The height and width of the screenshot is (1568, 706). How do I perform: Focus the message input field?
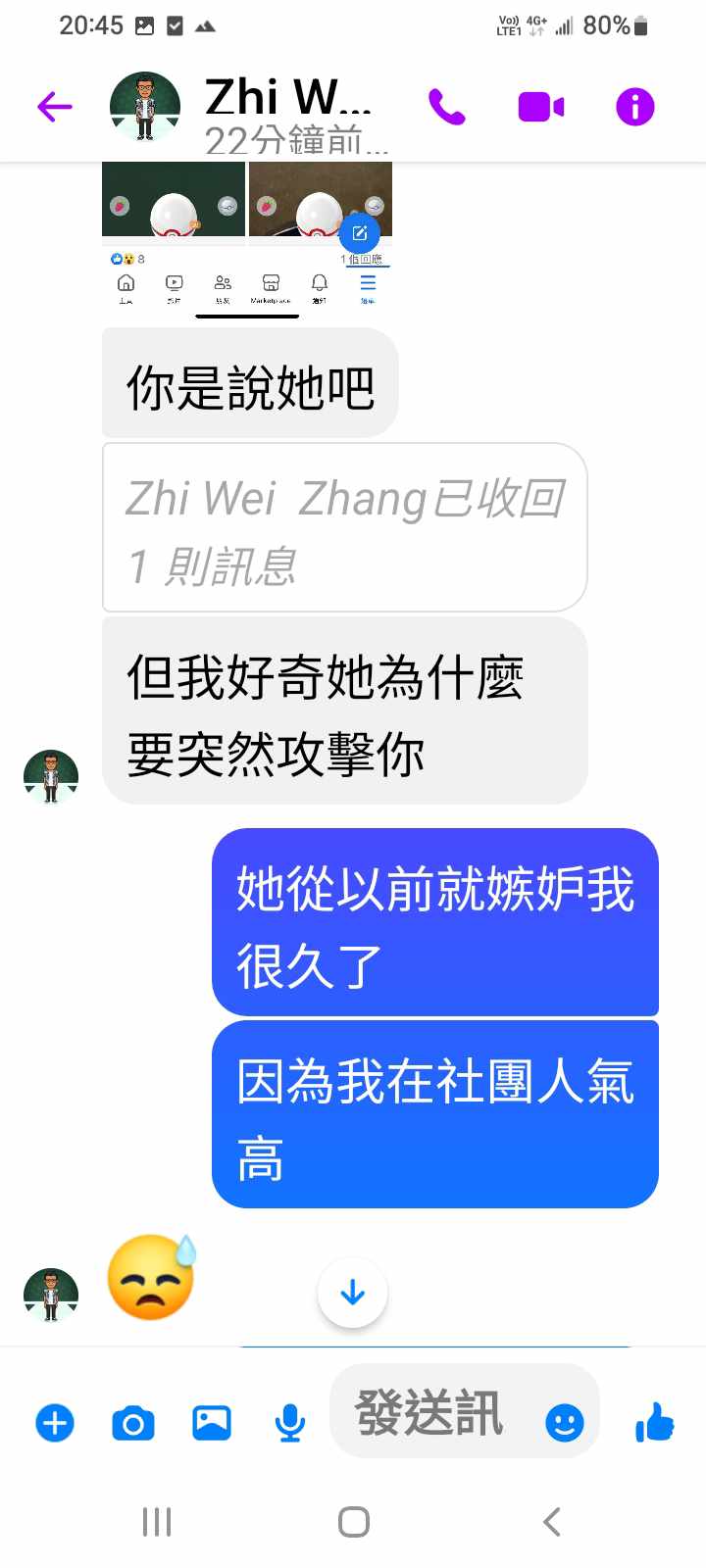[431, 1412]
